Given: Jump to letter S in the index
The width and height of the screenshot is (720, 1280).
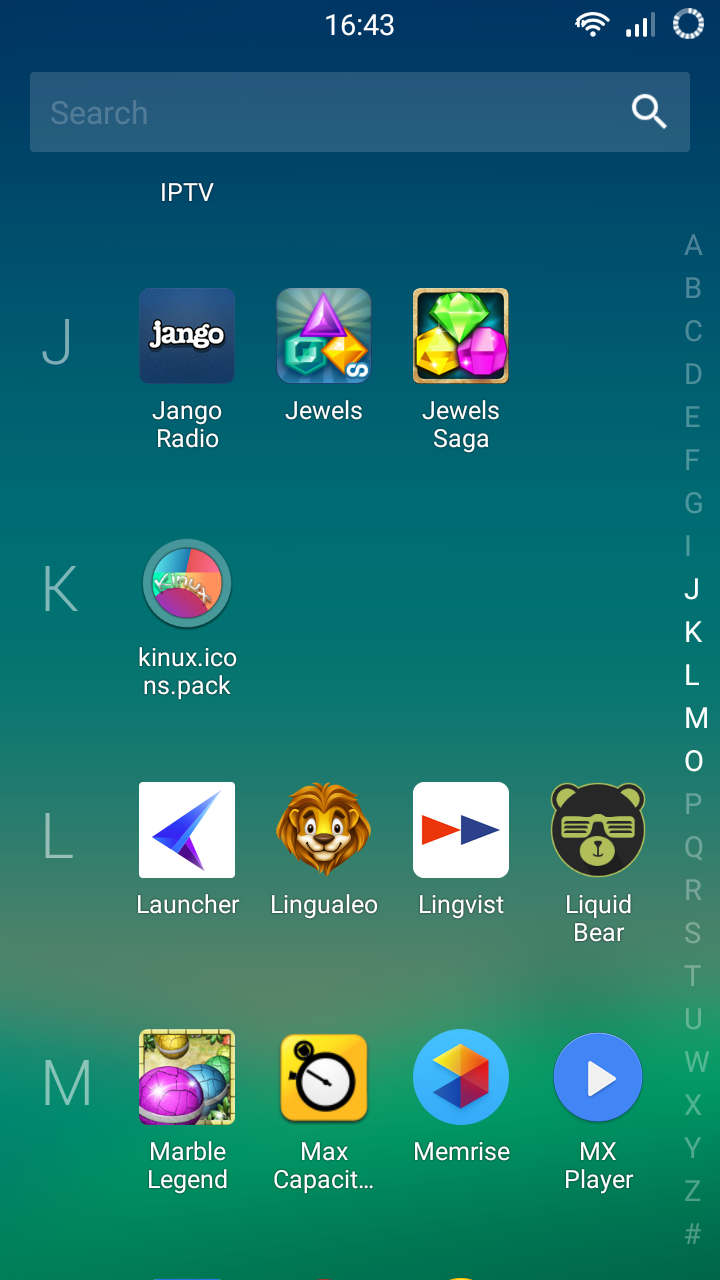Looking at the screenshot, I should [x=693, y=933].
